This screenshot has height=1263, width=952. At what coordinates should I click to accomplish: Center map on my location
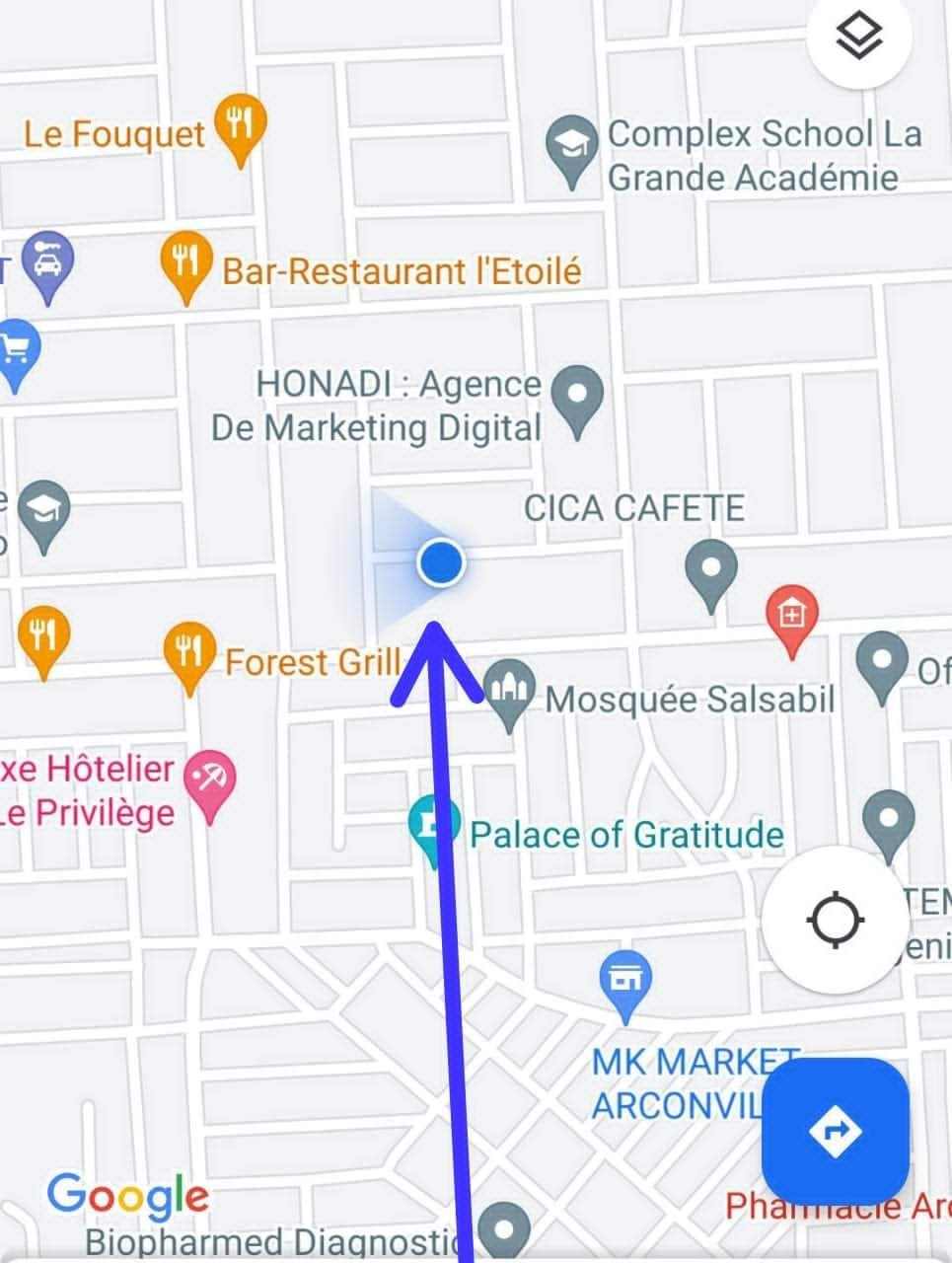836,920
